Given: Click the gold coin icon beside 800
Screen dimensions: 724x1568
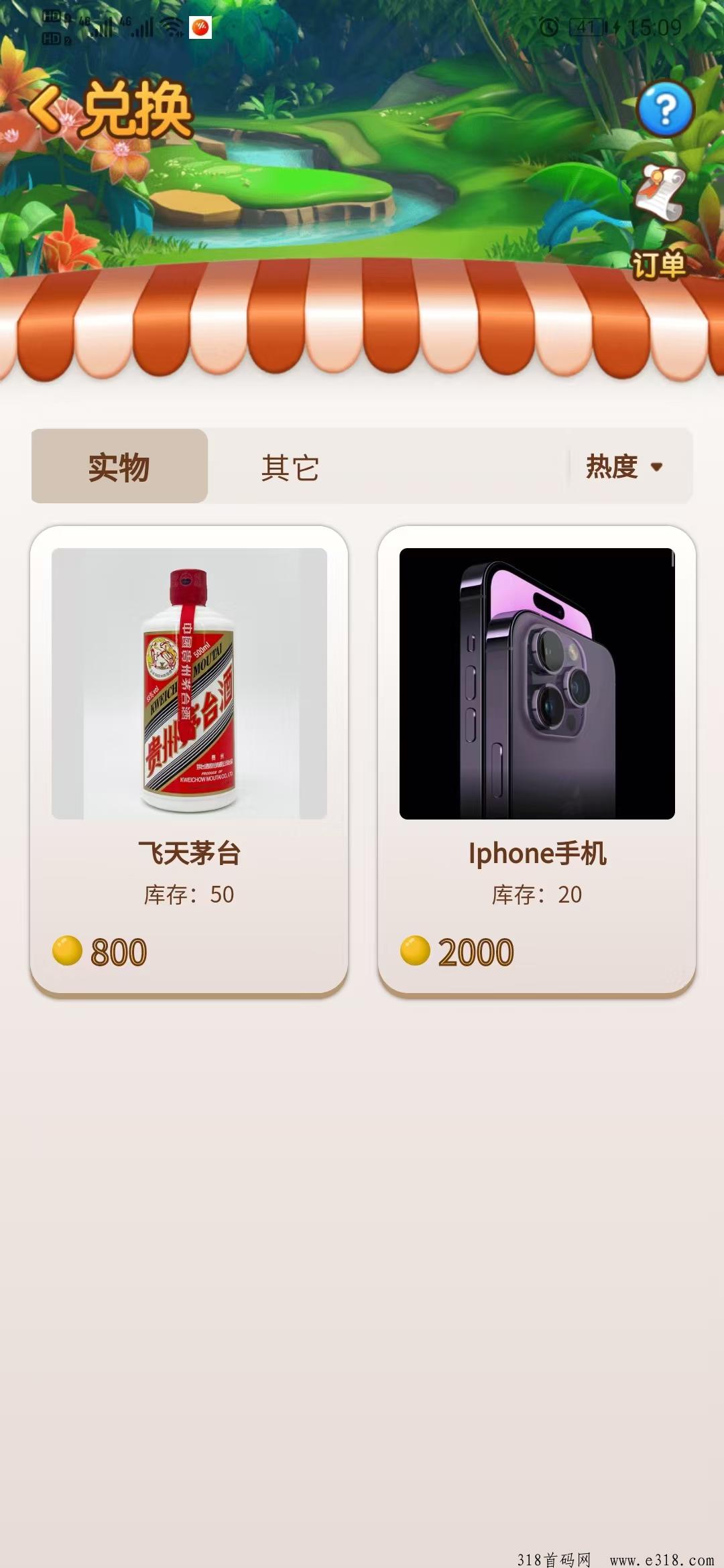Looking at the screenshot, I should (x=67, y=950).
